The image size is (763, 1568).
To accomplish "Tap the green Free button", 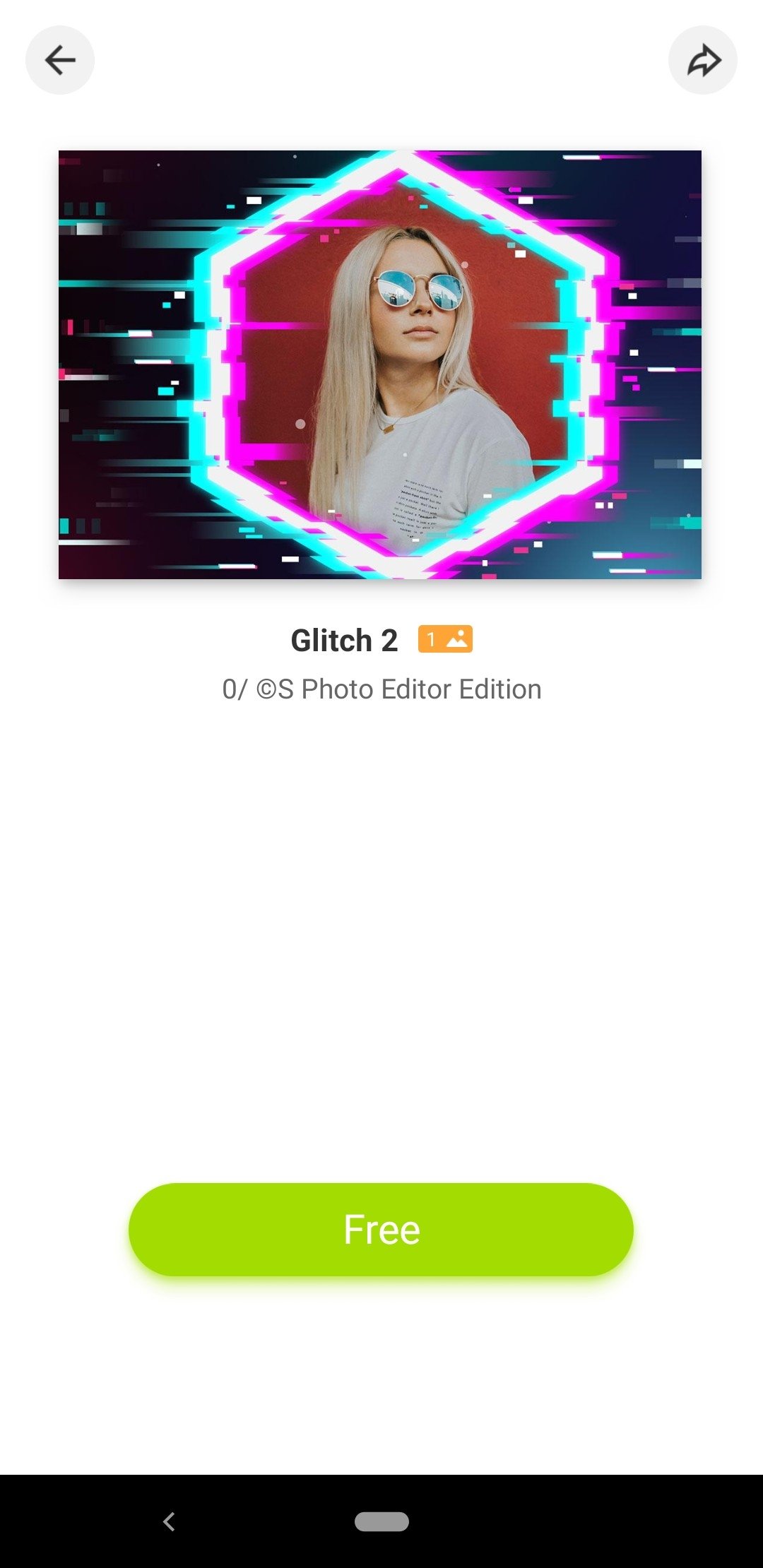I will pyautogui.click(x=381, y=1230).
